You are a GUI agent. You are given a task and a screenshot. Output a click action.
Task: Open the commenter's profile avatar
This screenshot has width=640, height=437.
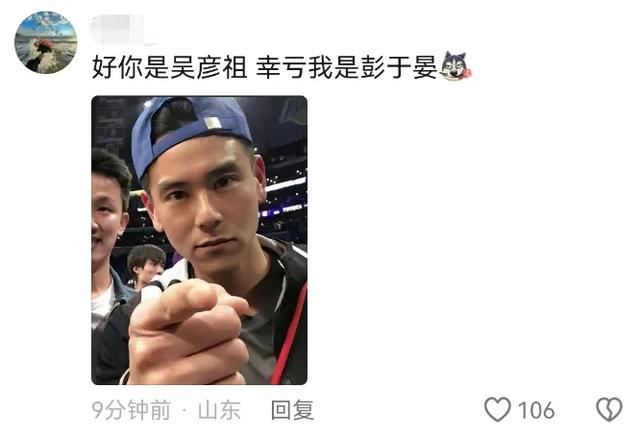pyautogui.click(x=46, y=42)
